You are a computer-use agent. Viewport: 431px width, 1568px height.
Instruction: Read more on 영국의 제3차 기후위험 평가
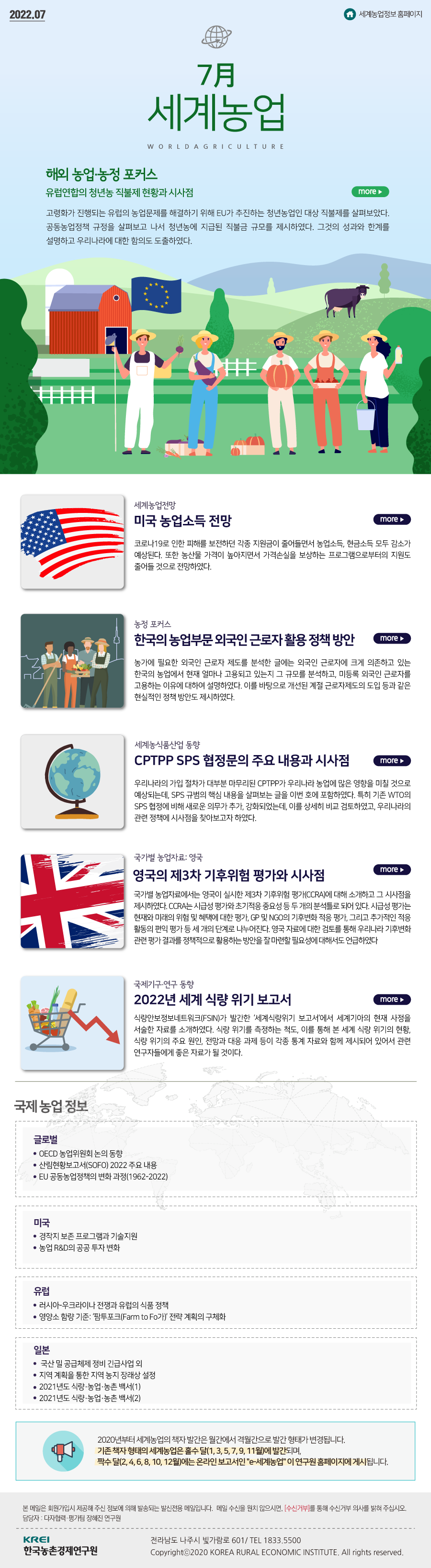(x=391, y=869)
